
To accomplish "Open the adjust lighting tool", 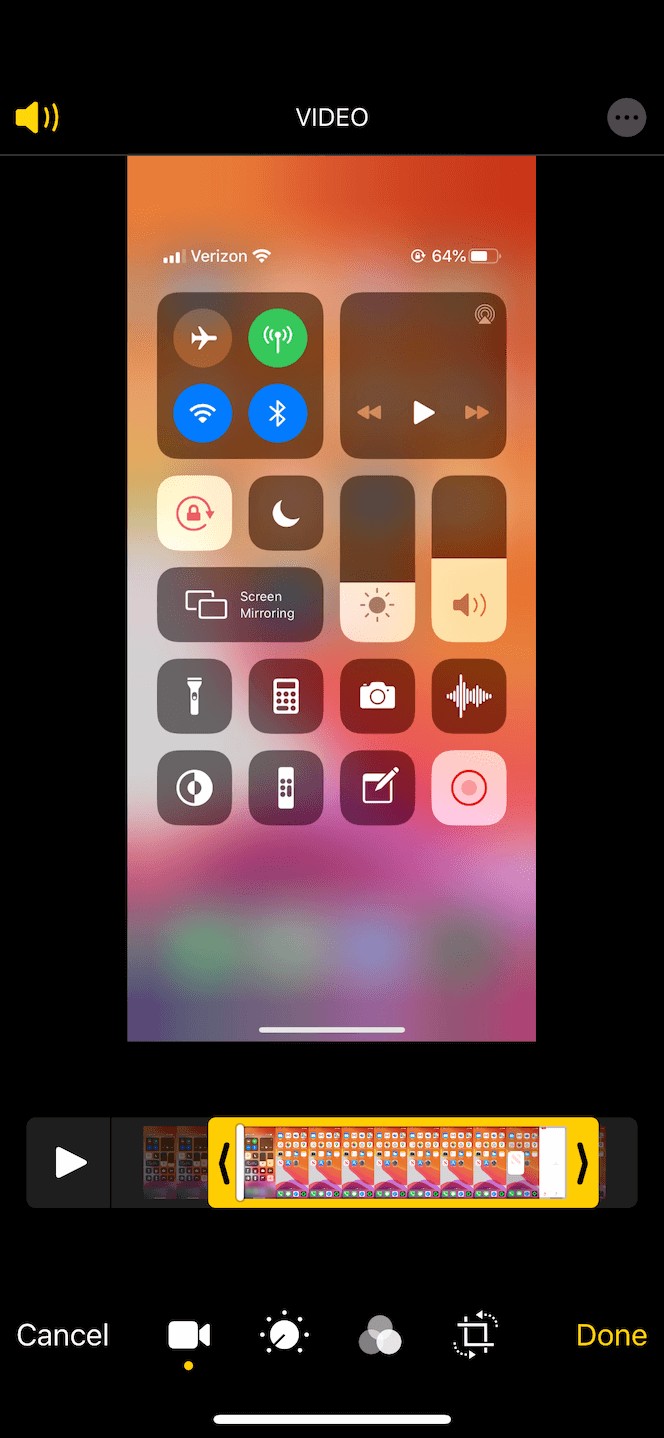I will click(284, 1335).
